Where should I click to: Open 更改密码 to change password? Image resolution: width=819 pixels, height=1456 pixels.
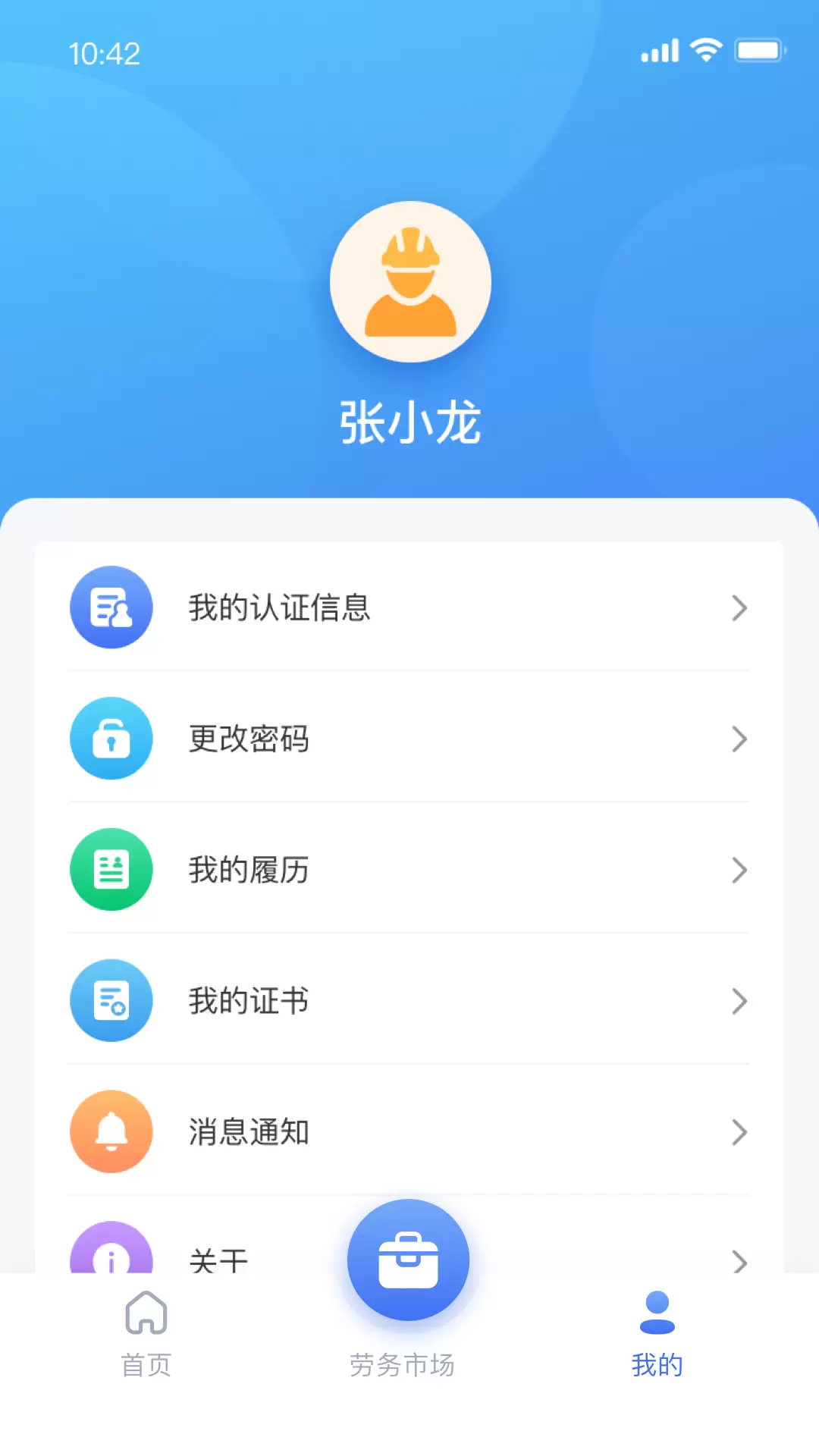(x=409, y=739)
